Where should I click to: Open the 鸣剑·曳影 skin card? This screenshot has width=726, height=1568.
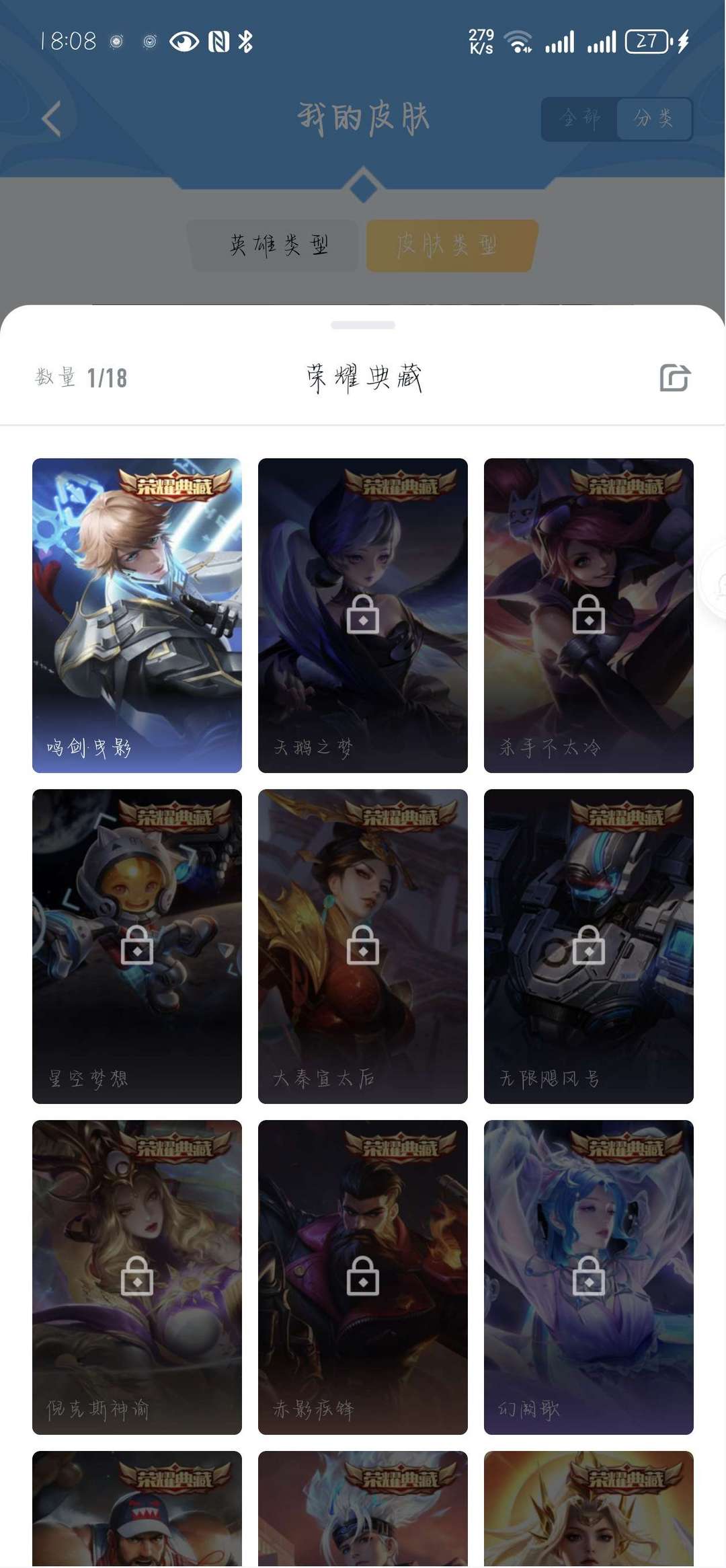[x=137, y=615]
